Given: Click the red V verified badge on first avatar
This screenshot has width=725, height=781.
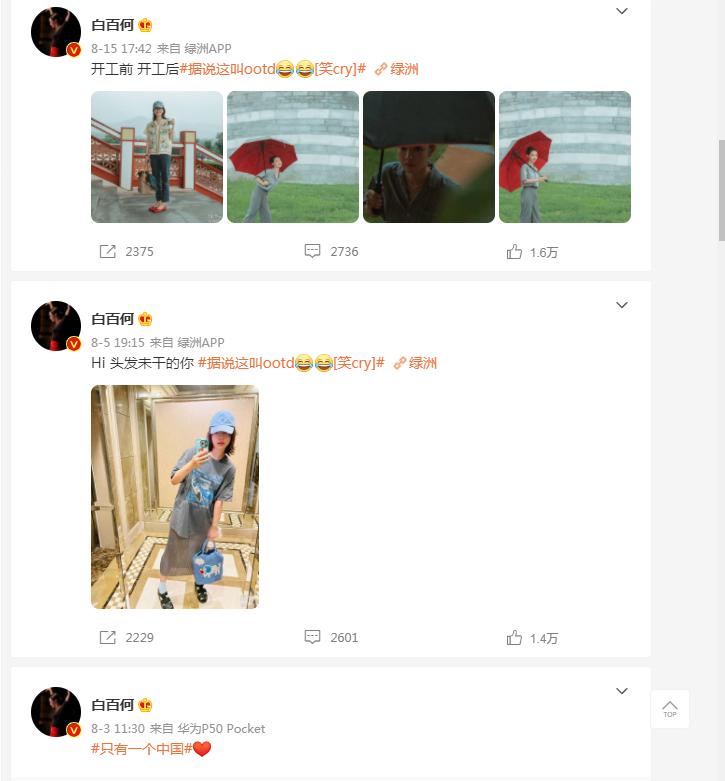Looking at the screenshot, I should (x=73, y=48).
